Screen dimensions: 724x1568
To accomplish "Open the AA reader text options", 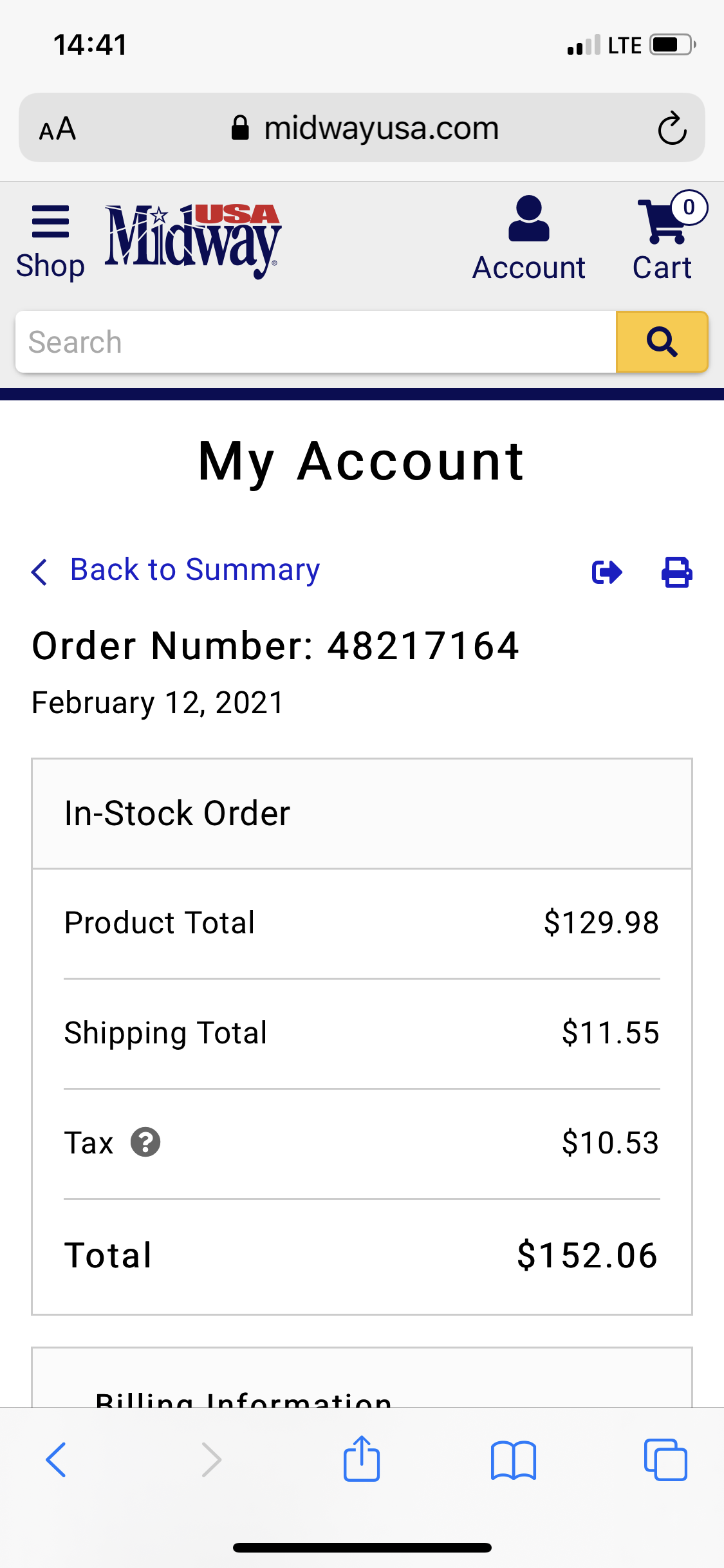I will (x=57, y=129).
